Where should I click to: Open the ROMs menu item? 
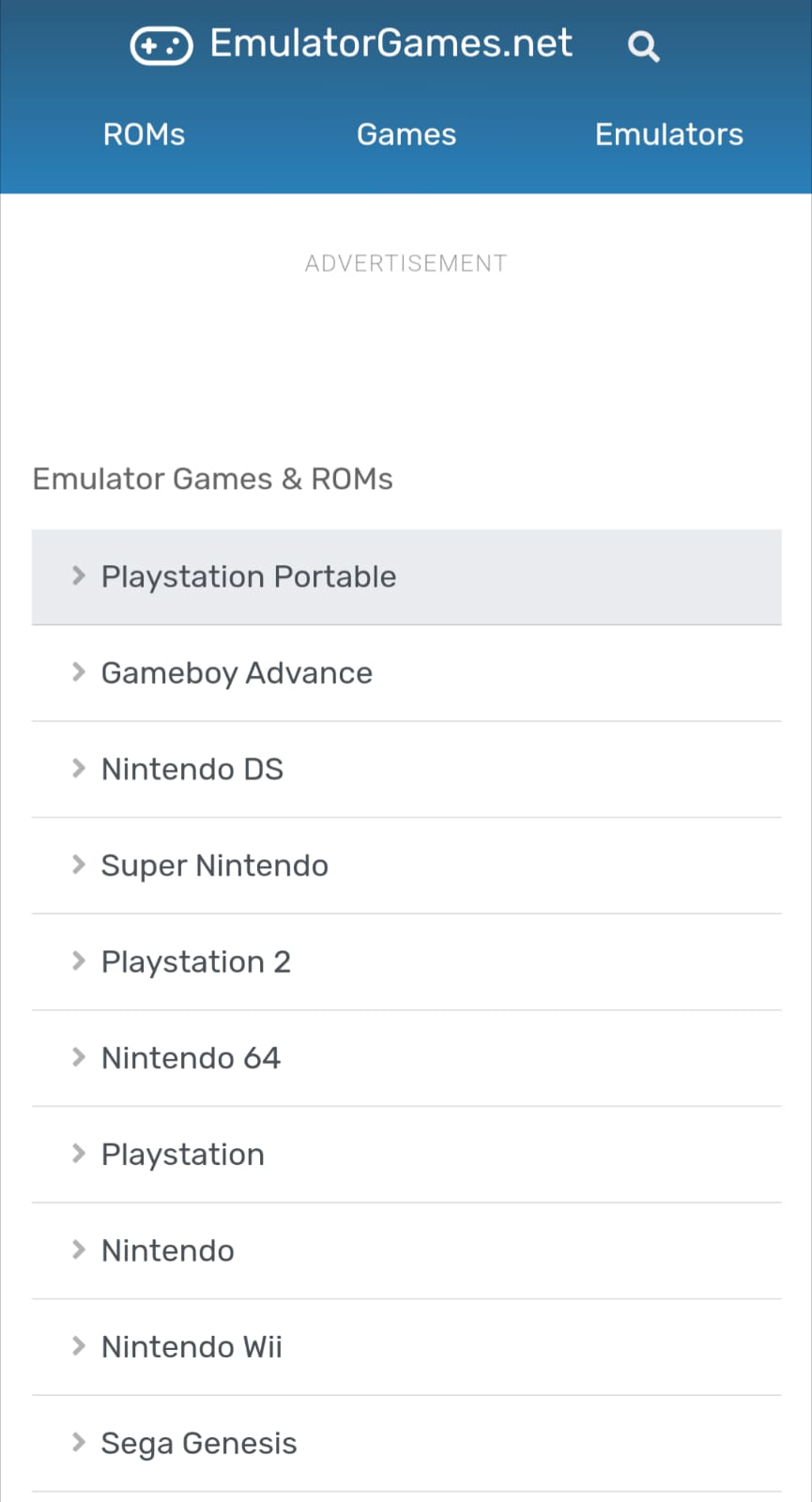(x=144, y=134)
